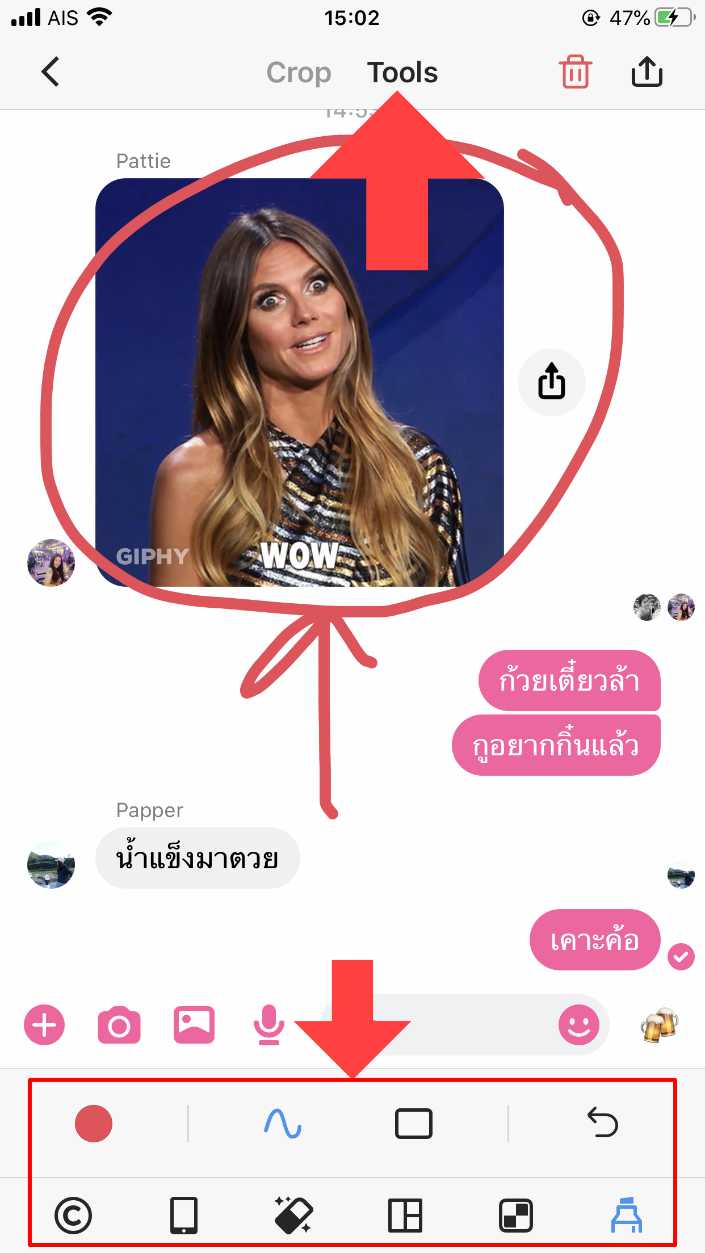Viewport: 705px width, 1253px height.
Task: Select the Tools tab
Action: [x=402, y=73]
